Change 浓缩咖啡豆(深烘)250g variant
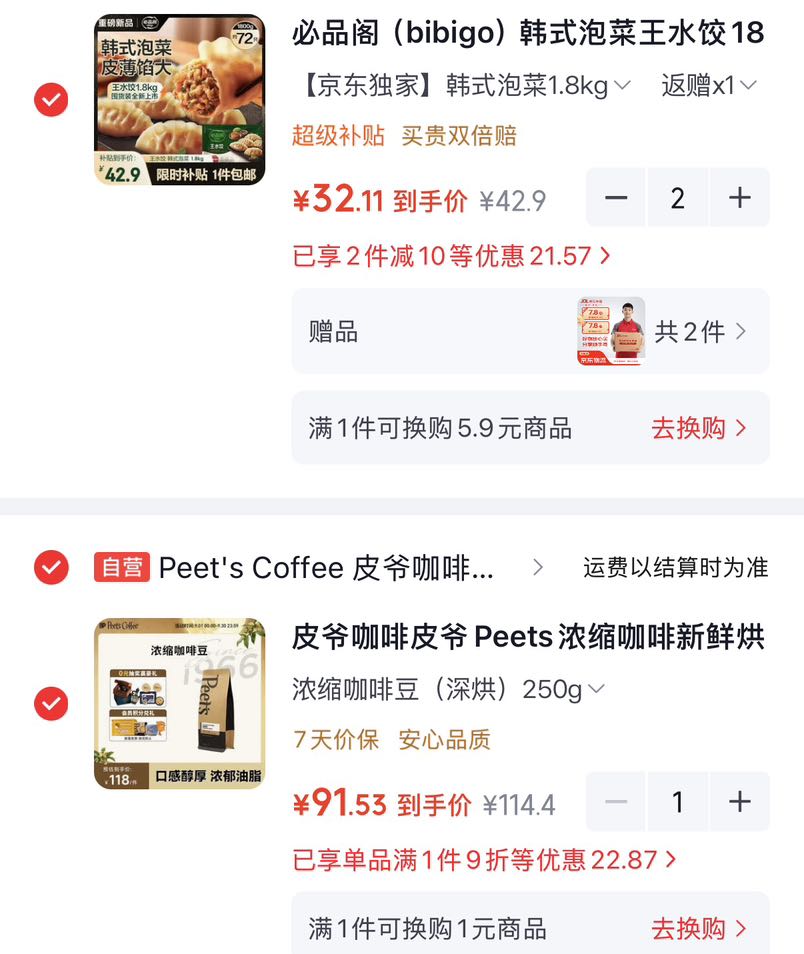The height and width of the screenshot is (954, 804). (449, 689)
